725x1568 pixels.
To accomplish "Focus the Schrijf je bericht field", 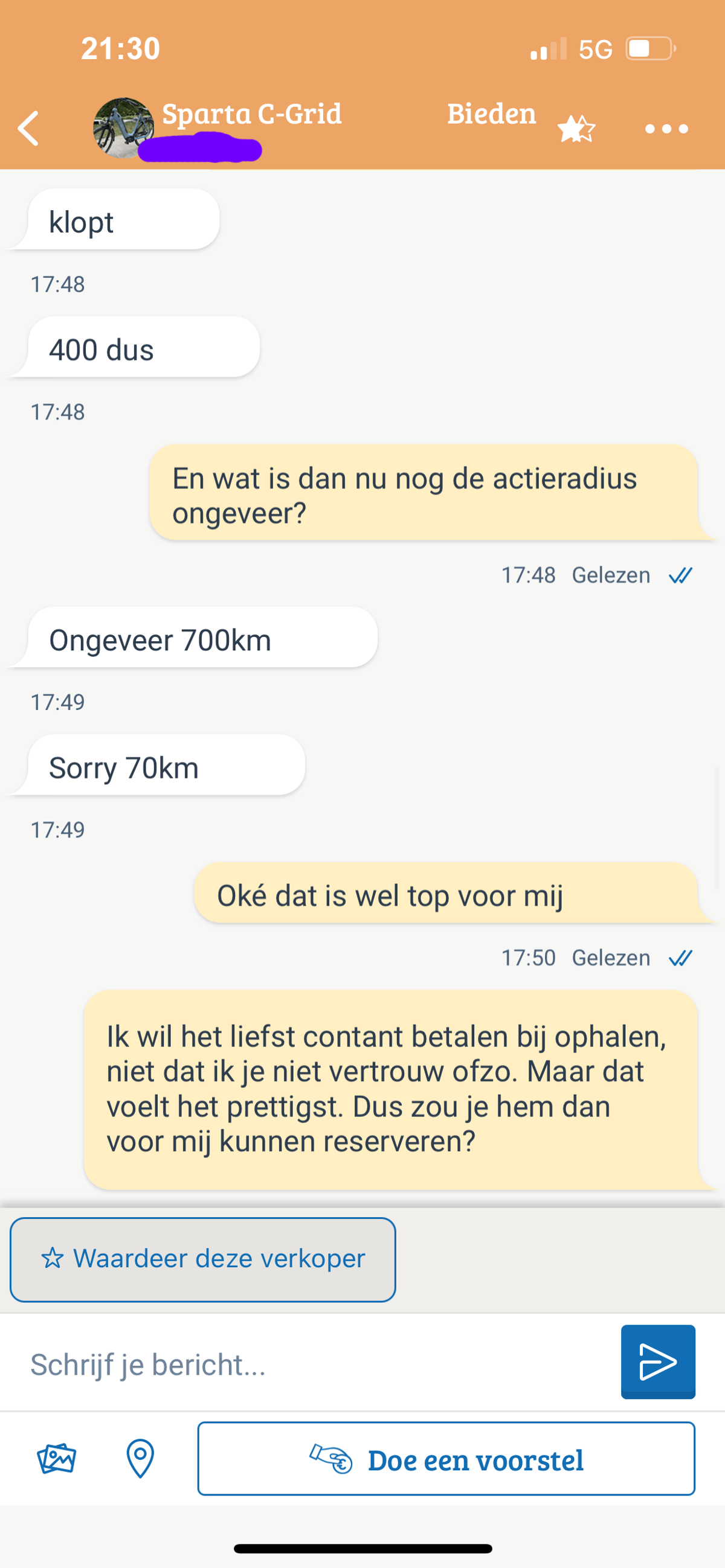I will (x=311, y=1364).
